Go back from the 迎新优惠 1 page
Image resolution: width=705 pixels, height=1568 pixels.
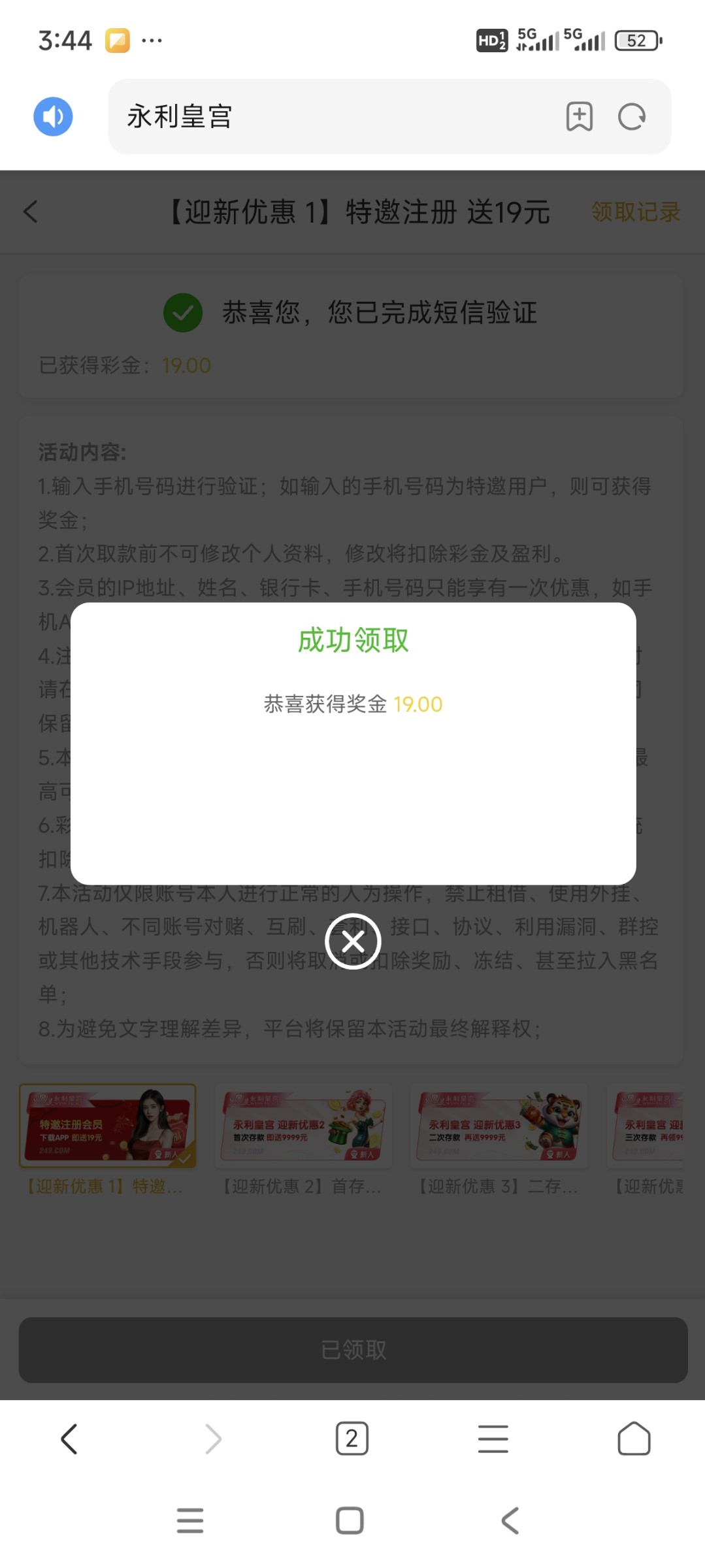tap(31, 212)
